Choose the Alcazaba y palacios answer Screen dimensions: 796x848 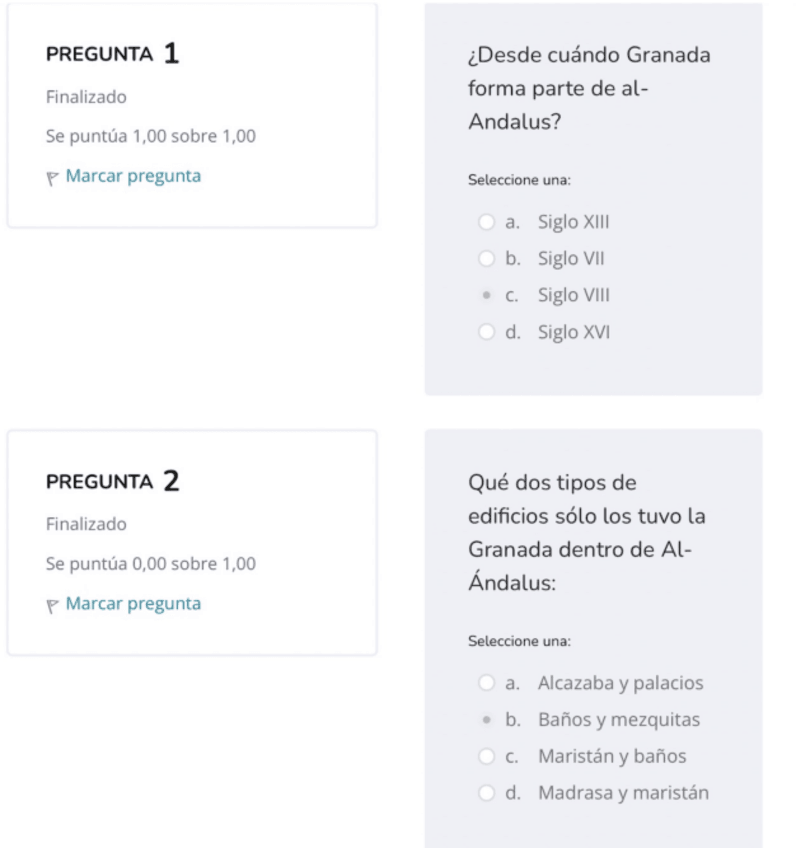(487, 683)
